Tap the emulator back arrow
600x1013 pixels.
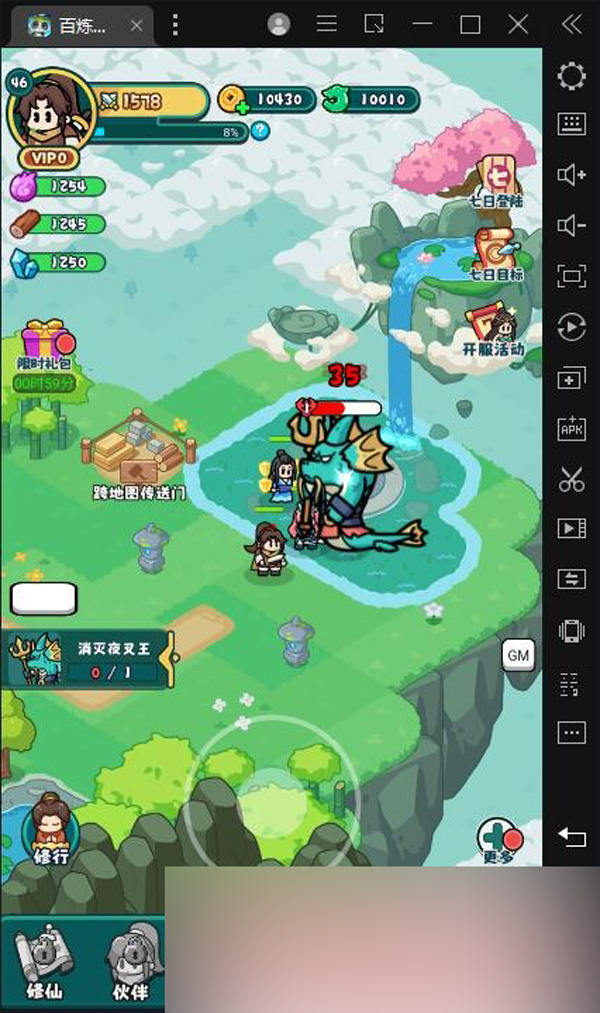tap(572, 837)
